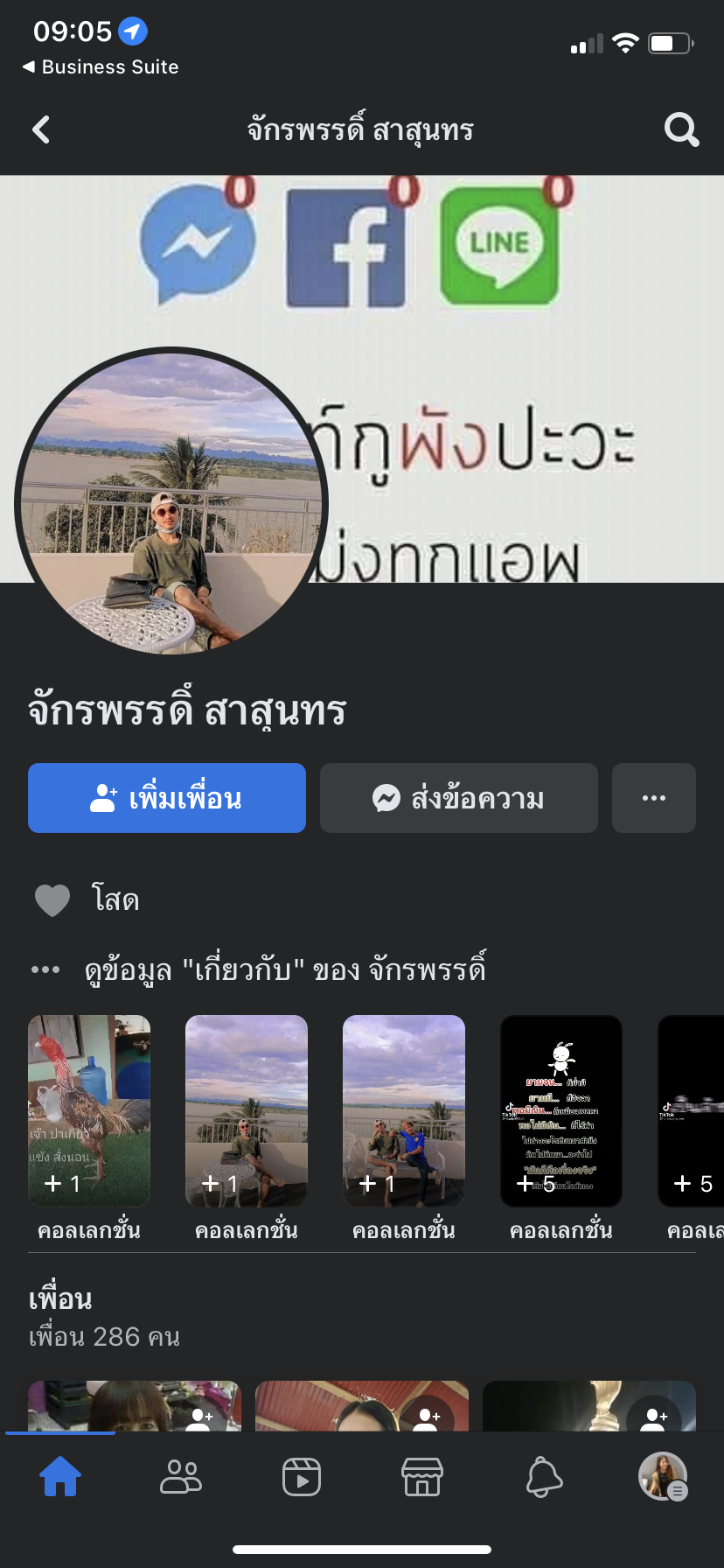Screen dimensions: 724x1568
Task: Go back from this profile
Action: 41,130
